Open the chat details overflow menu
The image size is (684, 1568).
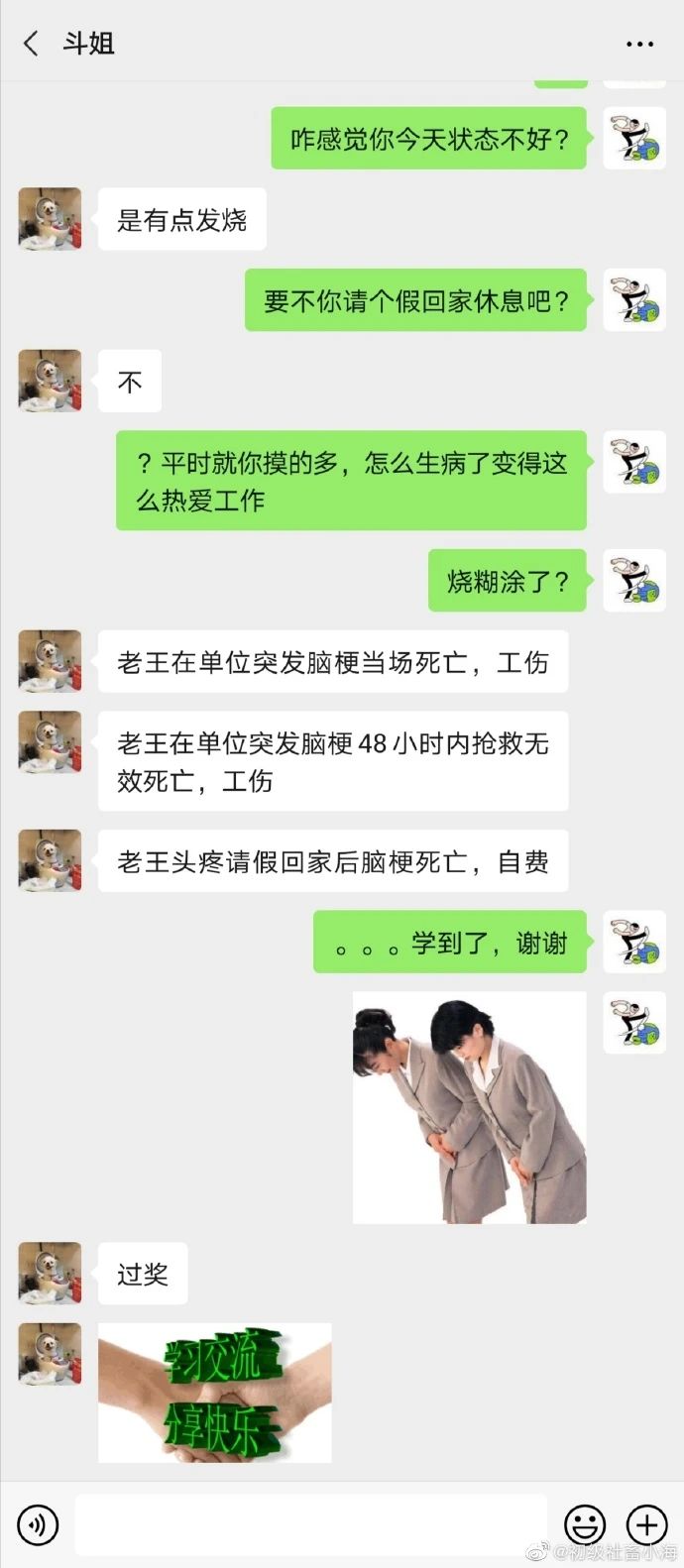click(639, 45)
